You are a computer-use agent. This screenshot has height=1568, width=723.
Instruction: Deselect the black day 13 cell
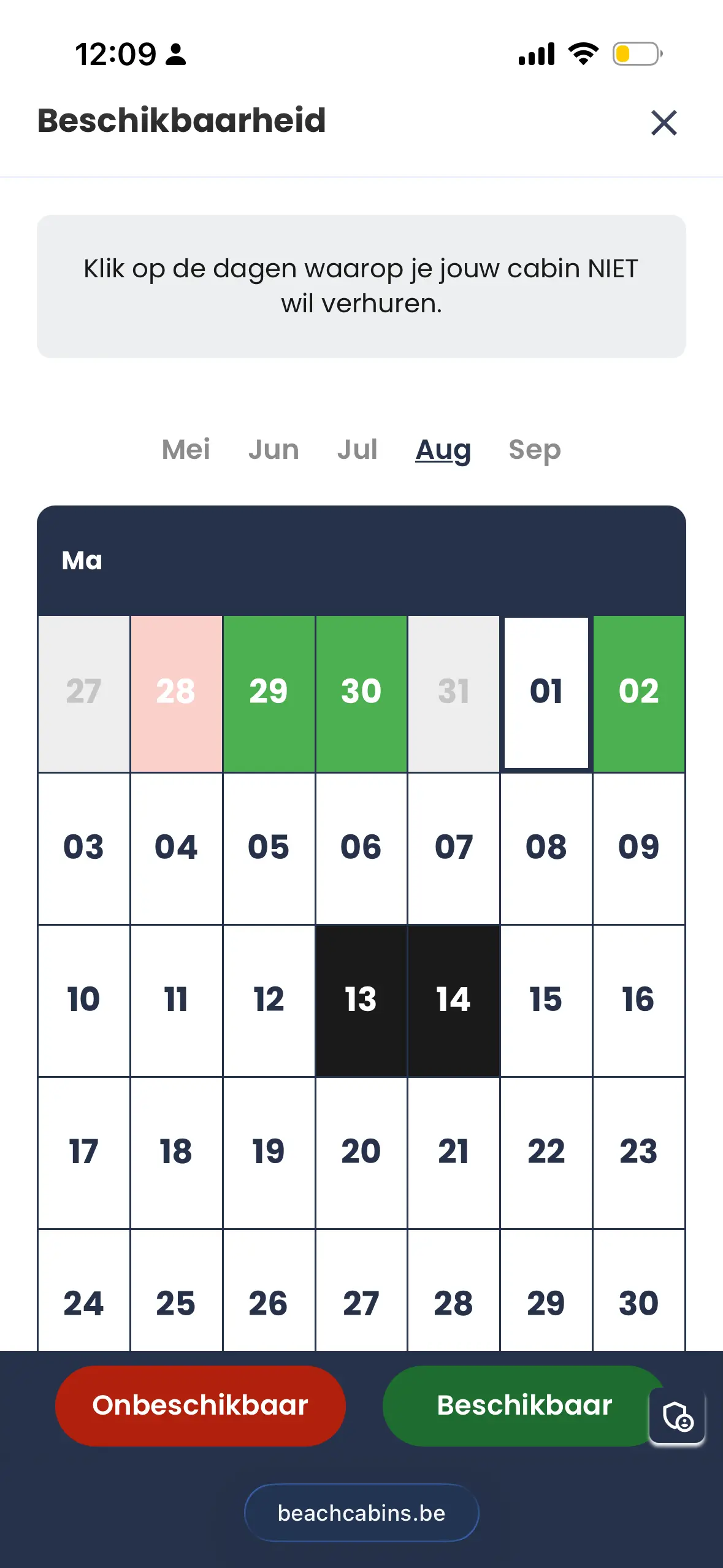pos(361,1000)
